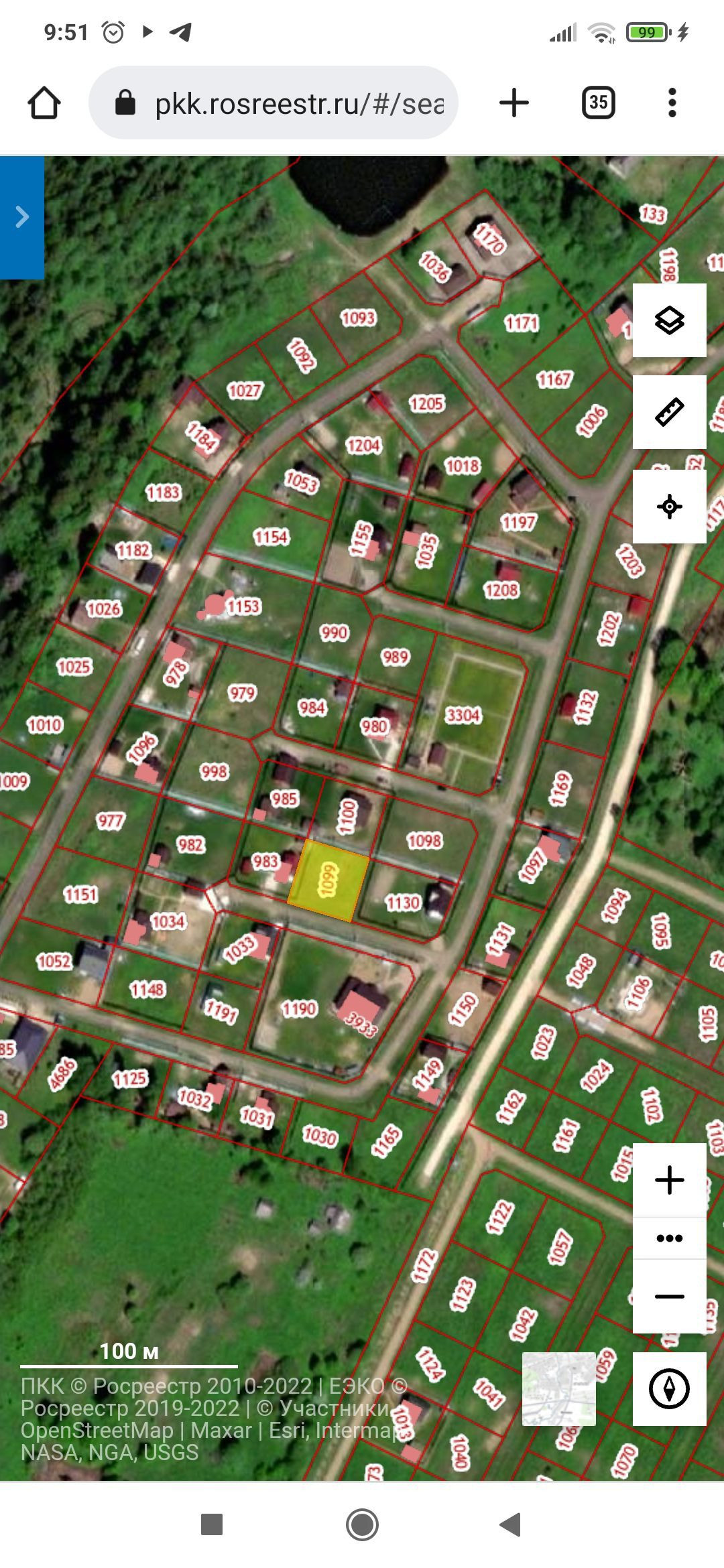Open the browser overflow menu
This screenshot has height=1568, width=724.
click(672, 103)
